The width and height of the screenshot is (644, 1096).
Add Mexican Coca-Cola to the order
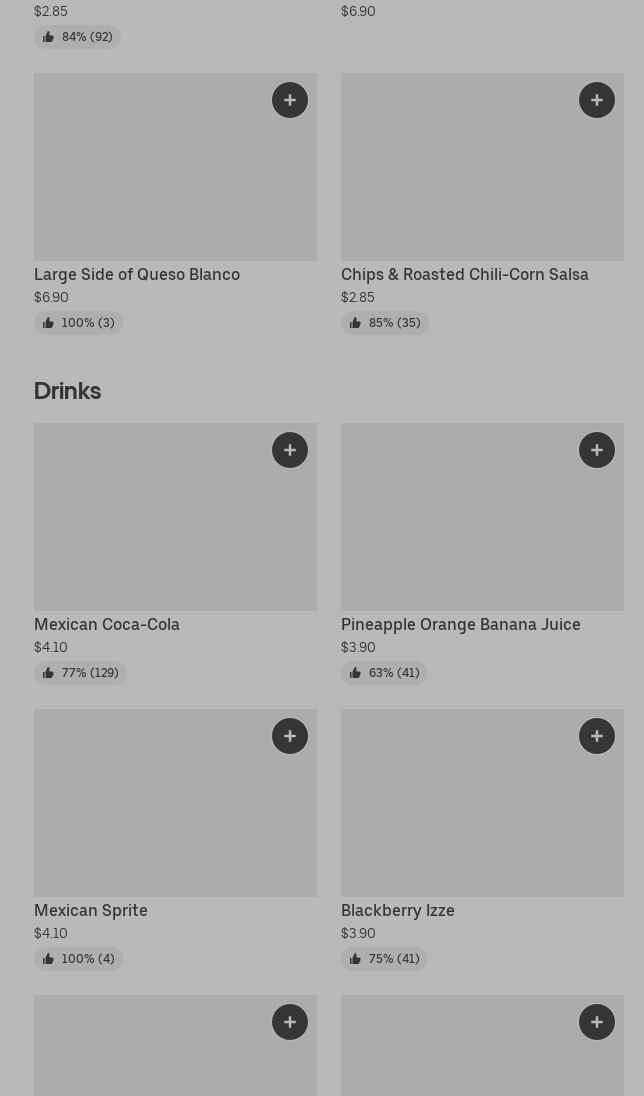click(x=289, y=450)
